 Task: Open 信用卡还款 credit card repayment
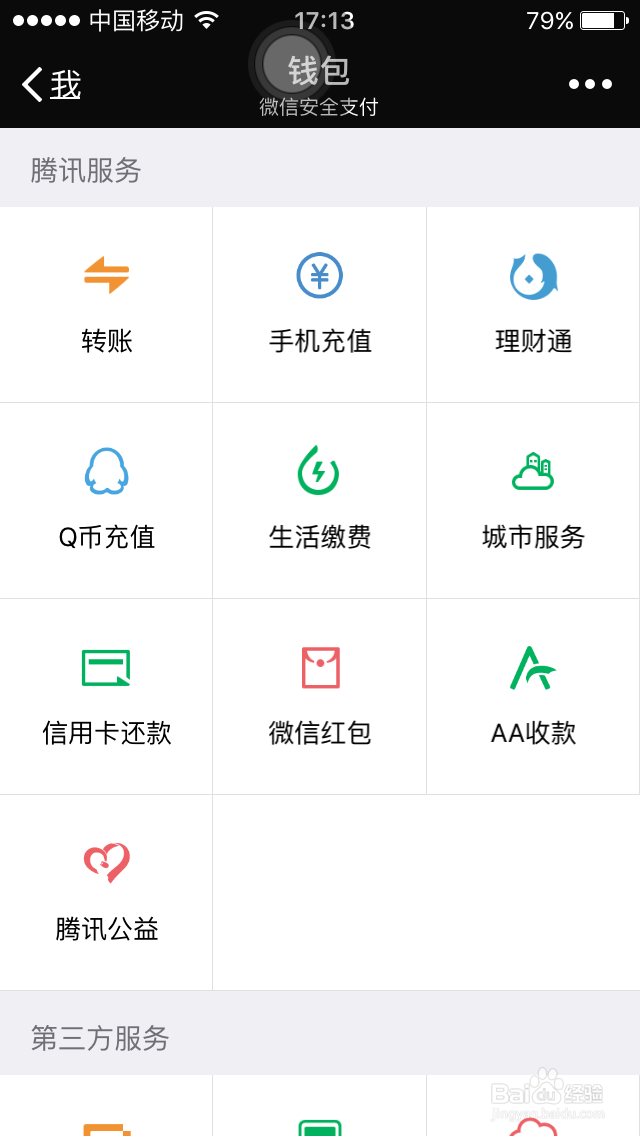click(107, 696)
